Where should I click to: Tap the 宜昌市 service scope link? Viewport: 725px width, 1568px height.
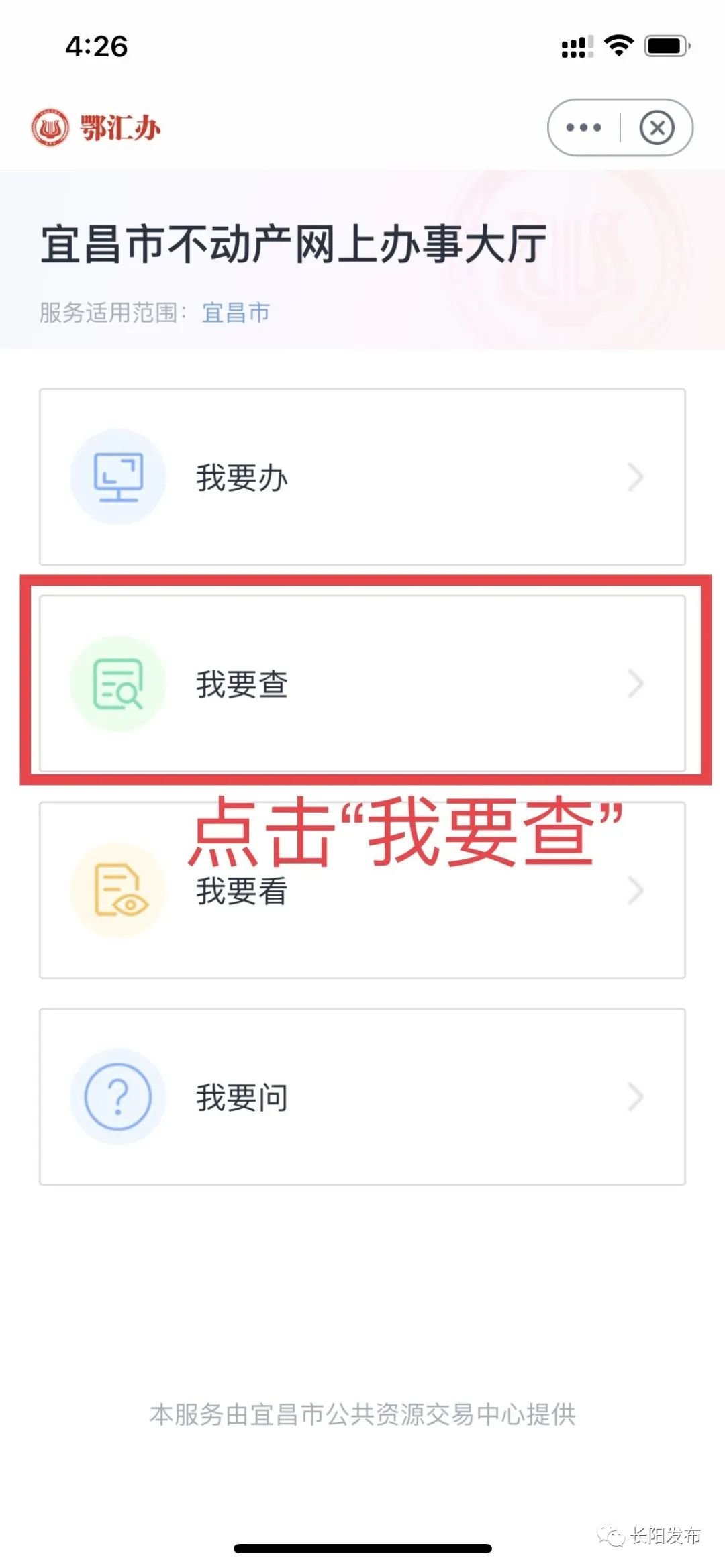tap(236, 313)
